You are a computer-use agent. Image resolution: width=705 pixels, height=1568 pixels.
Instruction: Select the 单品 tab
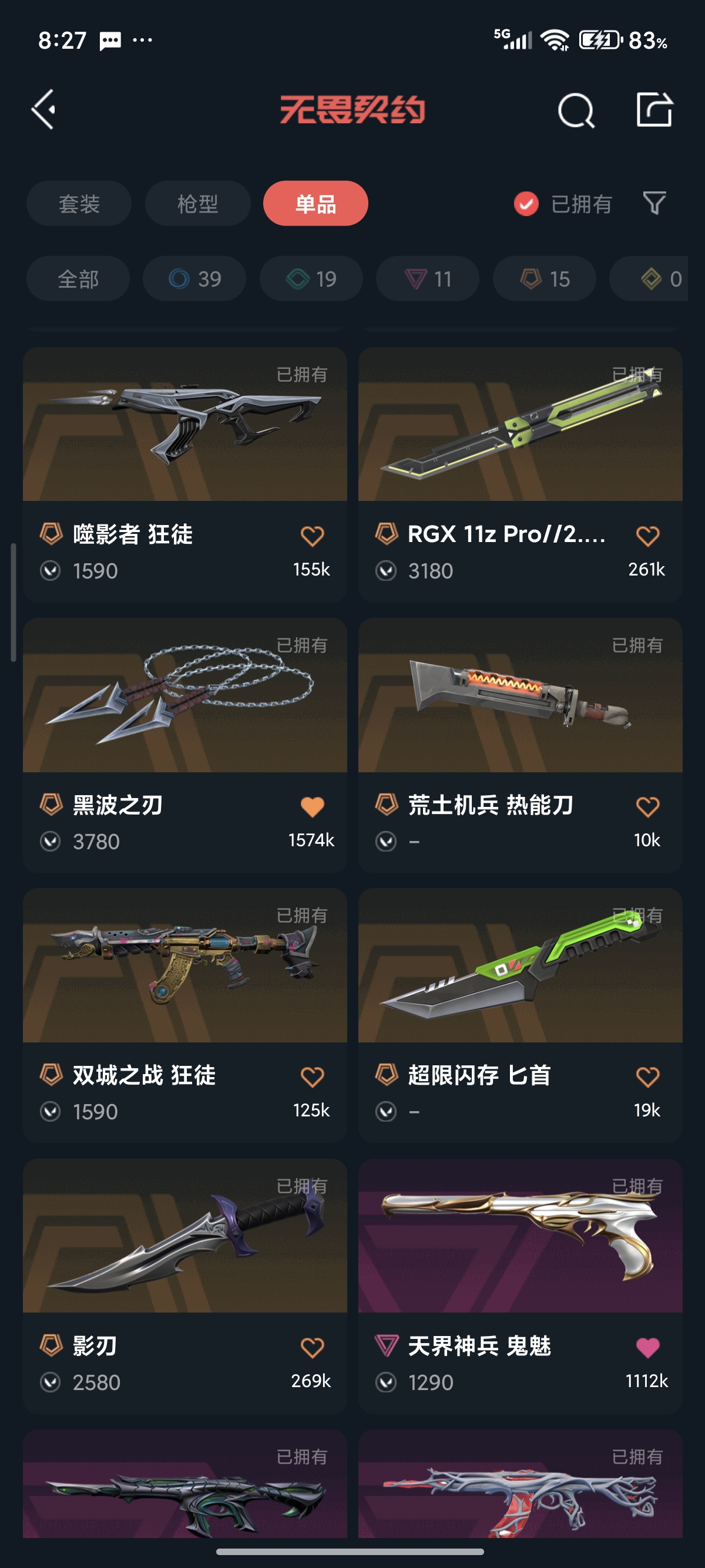(x=315, y=204)
